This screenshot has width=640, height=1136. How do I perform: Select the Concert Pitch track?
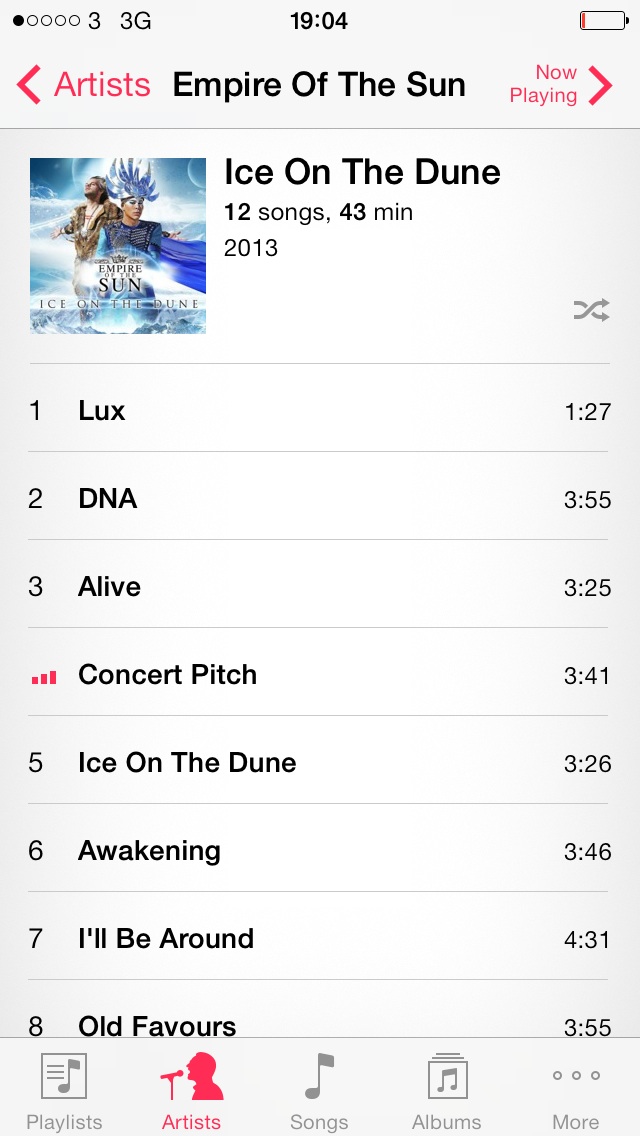click(320, 674)
